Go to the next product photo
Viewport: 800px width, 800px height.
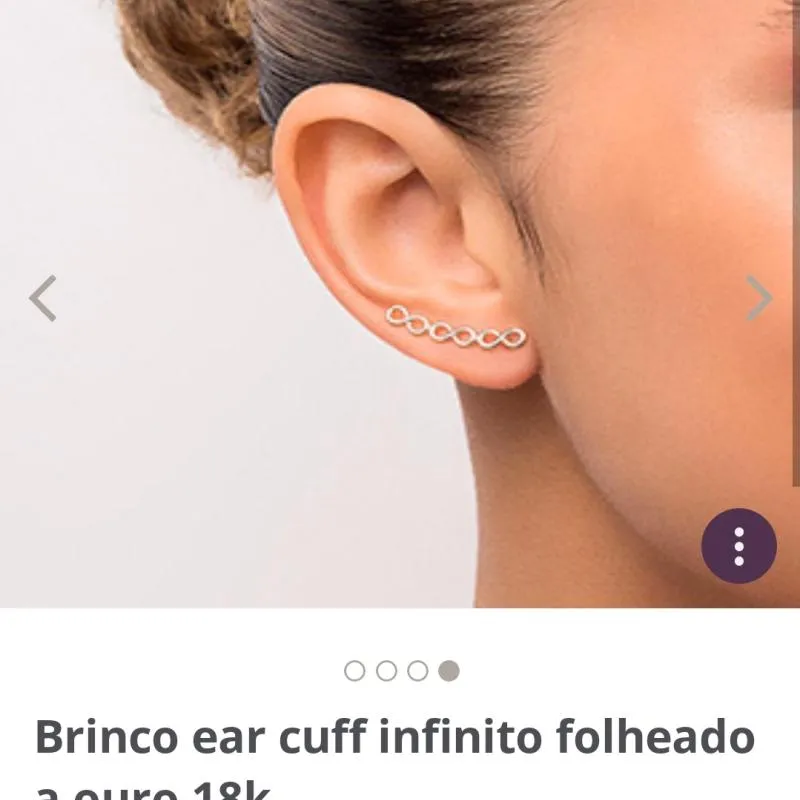coord(759,298)
